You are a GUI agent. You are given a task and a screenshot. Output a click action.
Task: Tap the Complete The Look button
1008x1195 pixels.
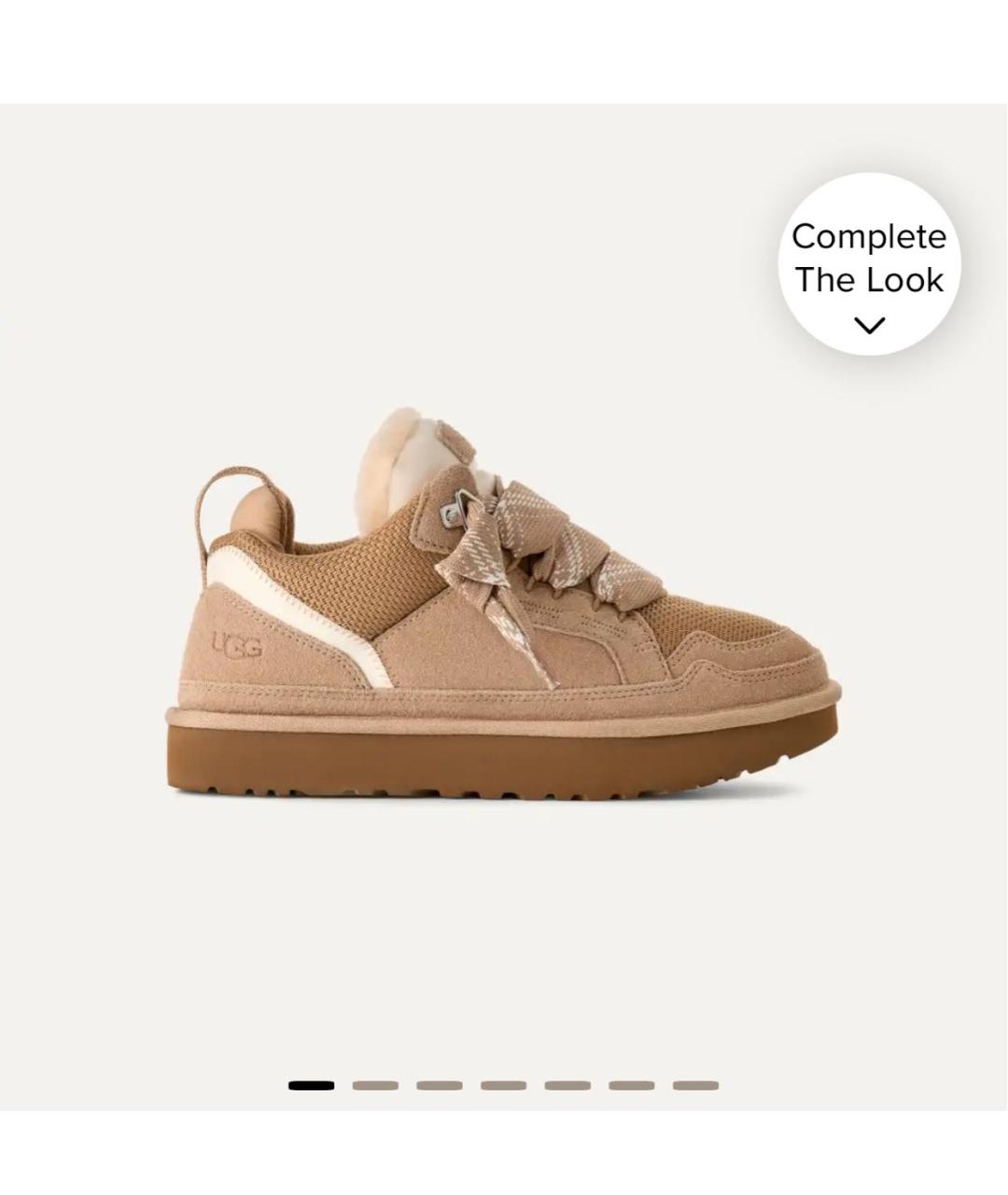pos(869,264)
